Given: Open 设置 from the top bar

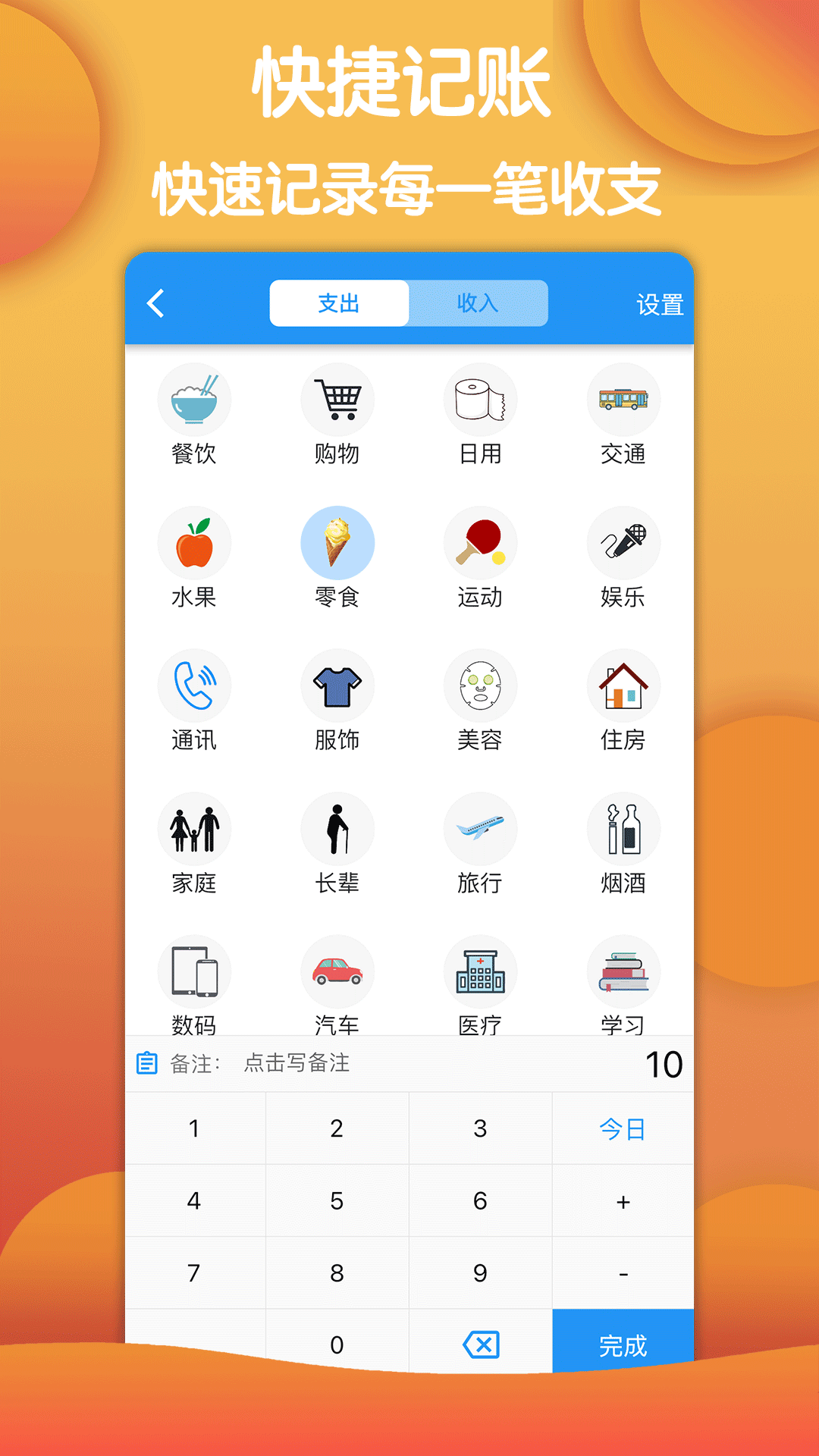Looking at the screenshot, I should click(x=658, y=304).
